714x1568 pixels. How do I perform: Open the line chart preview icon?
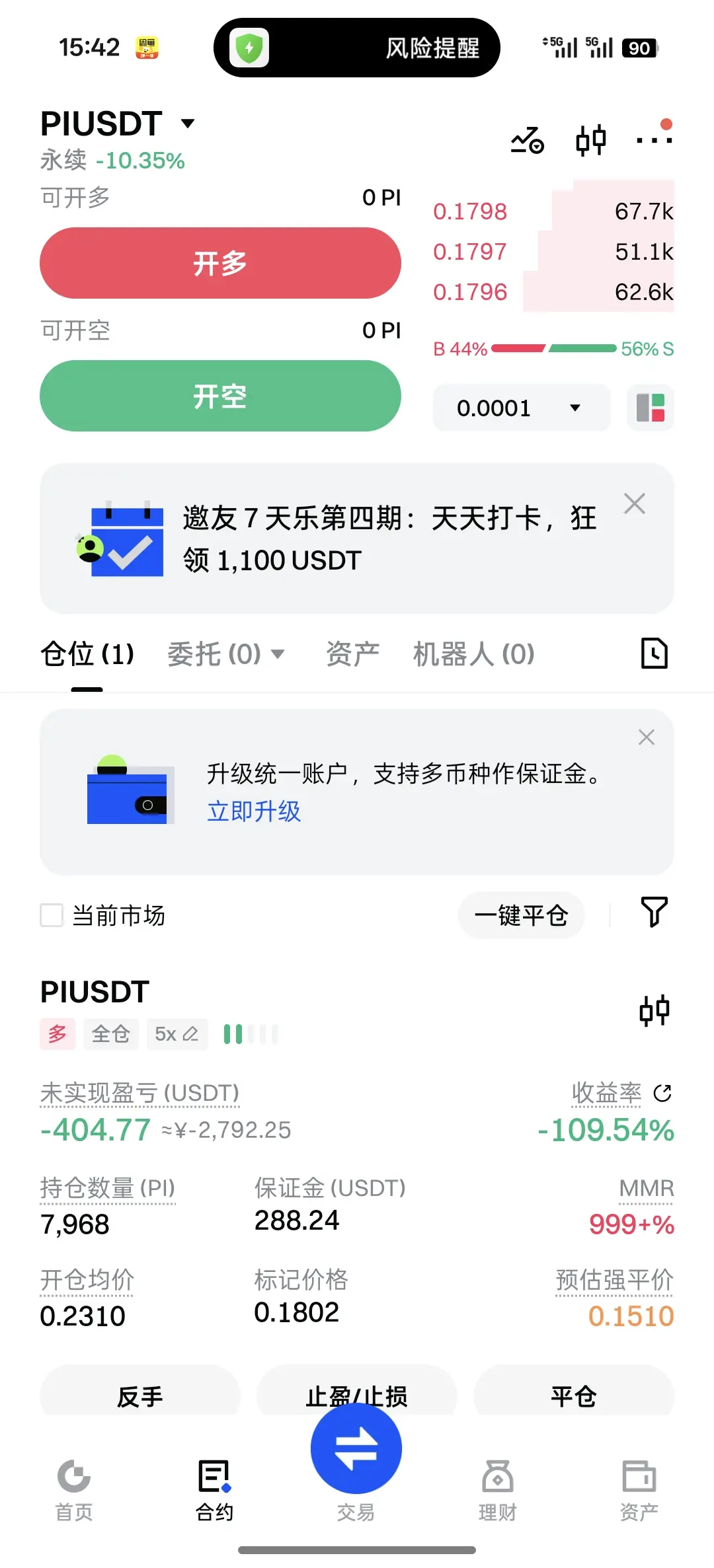pyautogui.click(x=526, y=139)
